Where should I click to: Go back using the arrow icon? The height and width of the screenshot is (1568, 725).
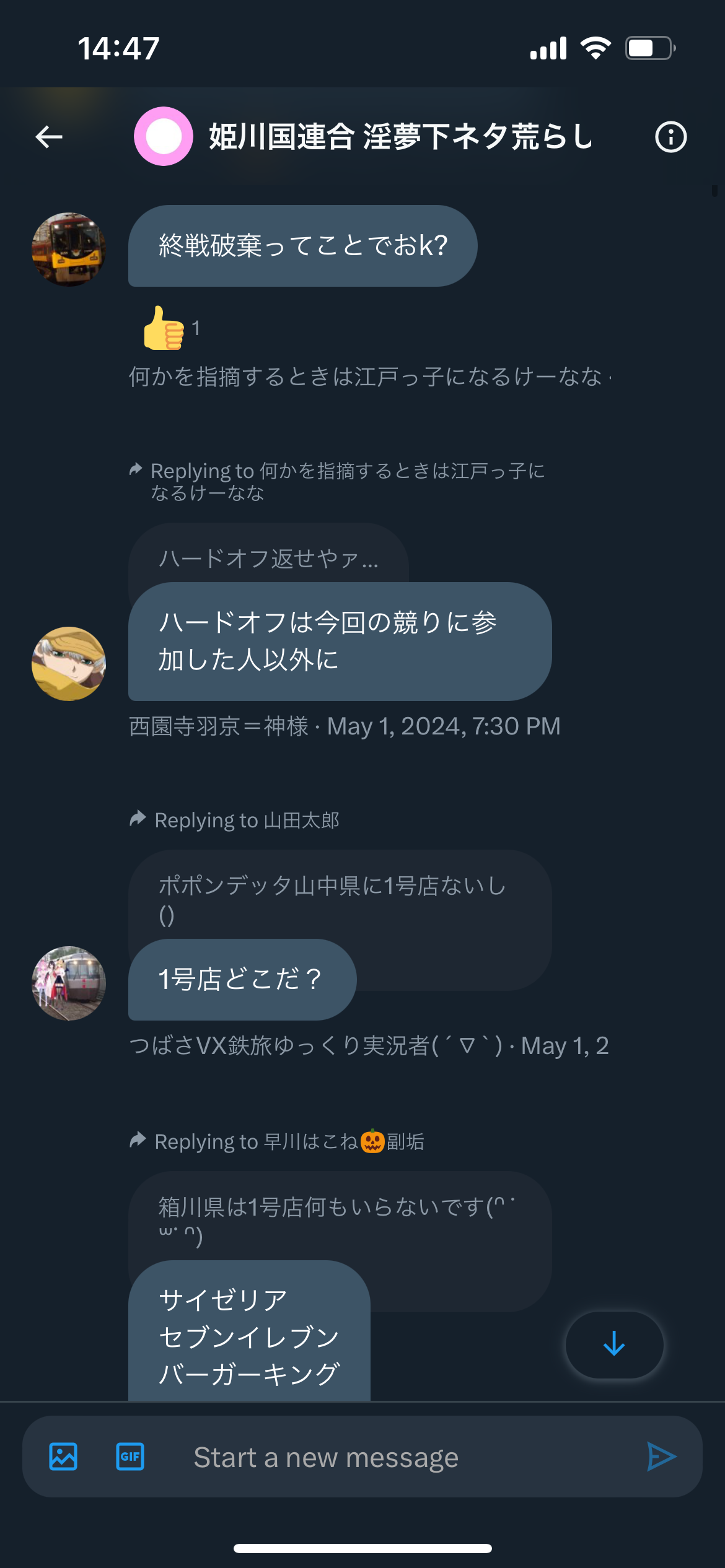(49, 137)
